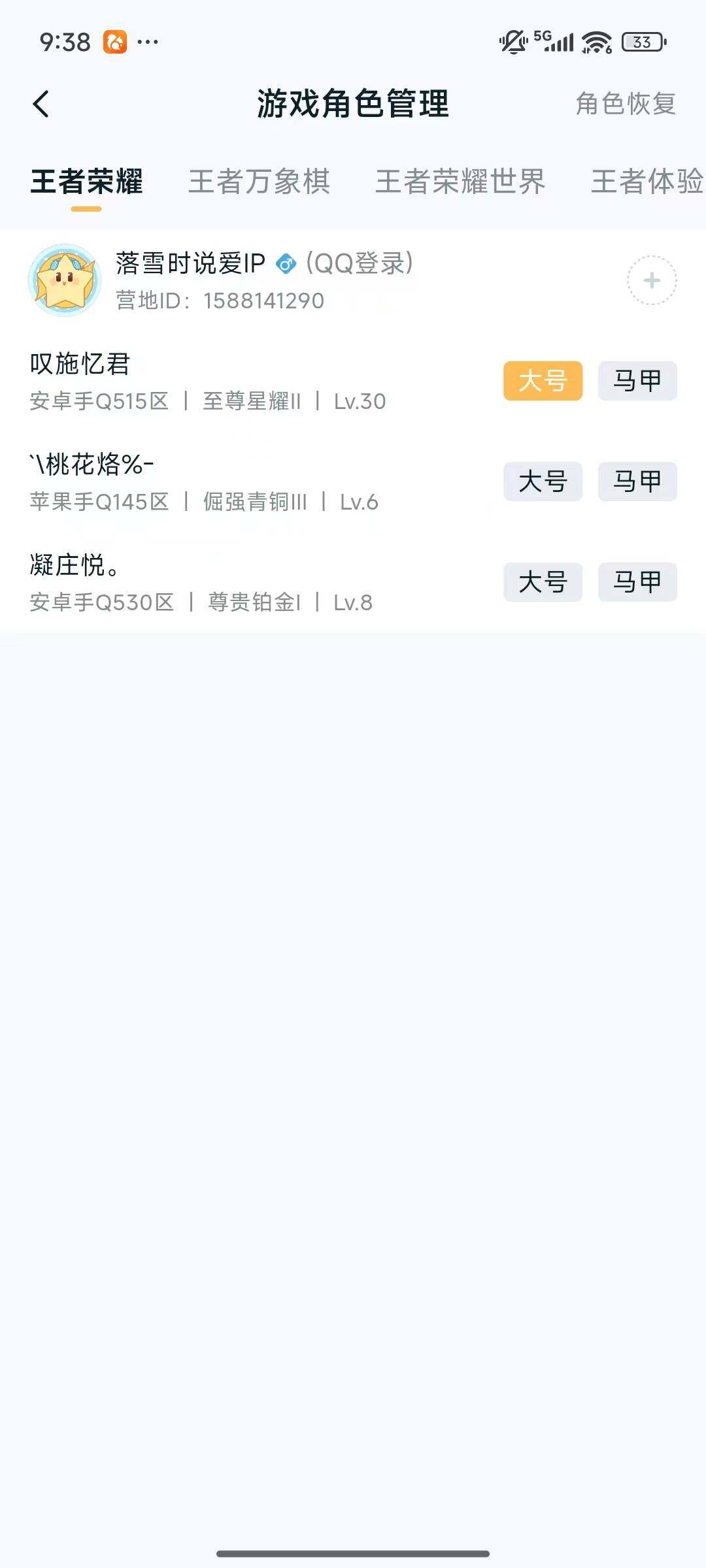Tap the home indicator bar at bottom
706x1568 pixels.
[353, 1554]
